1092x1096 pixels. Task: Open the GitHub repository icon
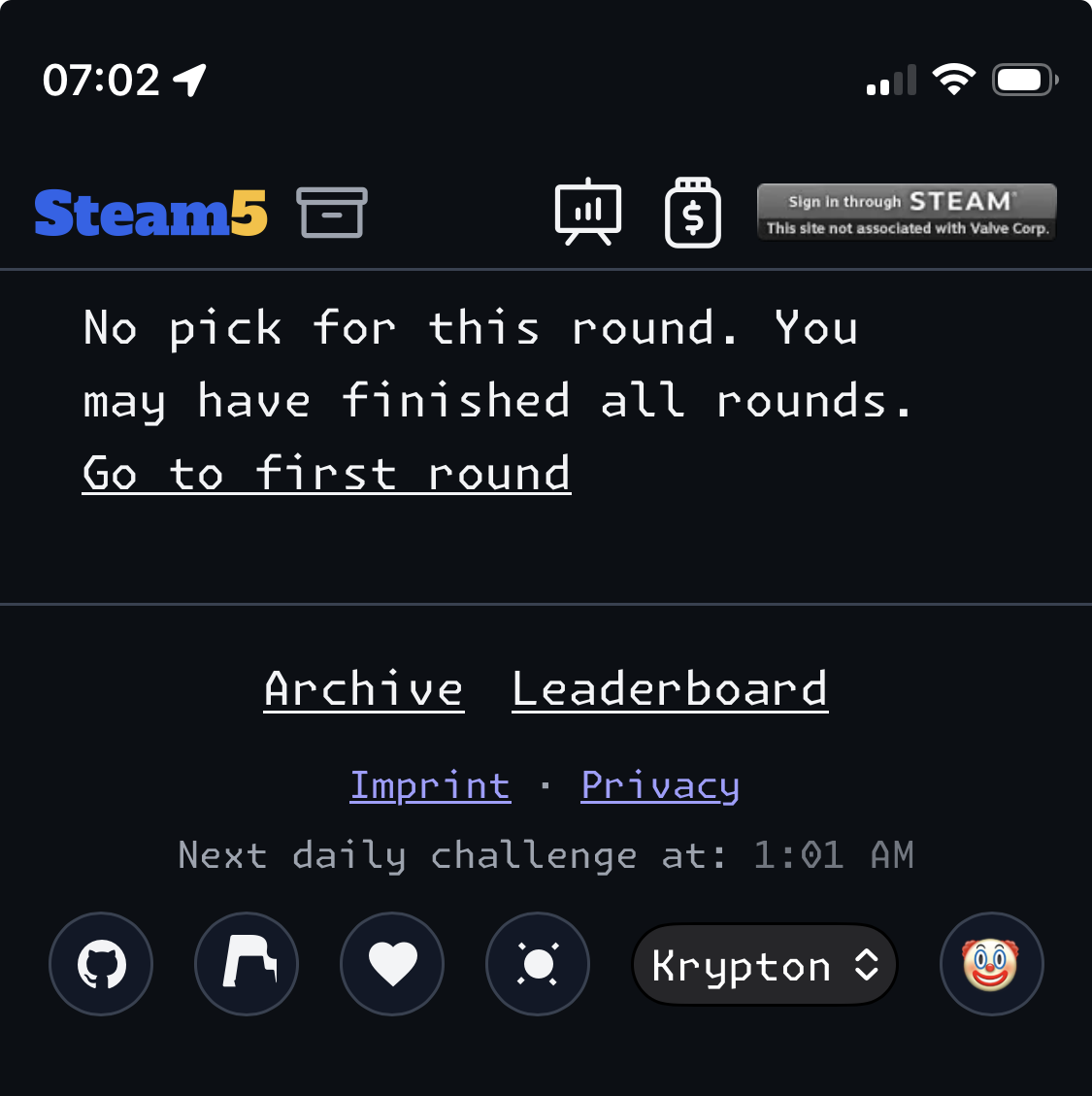click(x=101, y=964)
